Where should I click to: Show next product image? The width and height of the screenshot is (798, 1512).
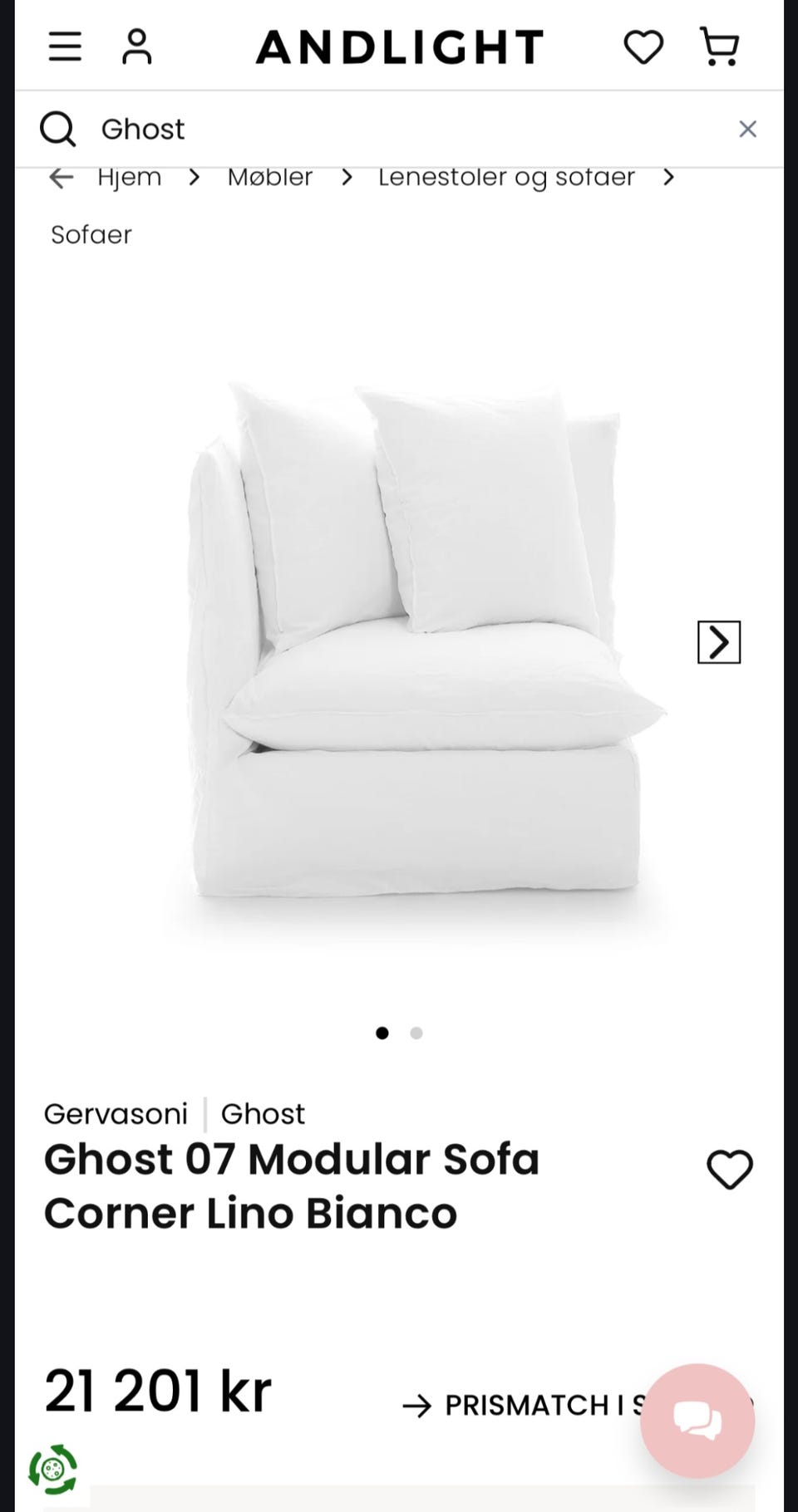[x=719, y=642]
